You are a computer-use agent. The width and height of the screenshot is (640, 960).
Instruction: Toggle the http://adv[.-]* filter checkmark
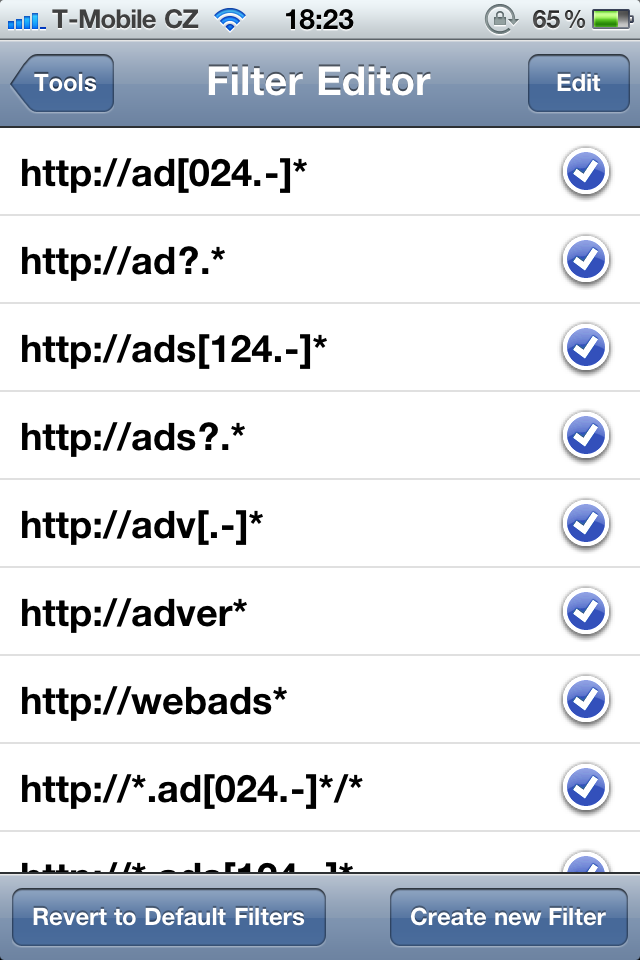pos(585,524)
